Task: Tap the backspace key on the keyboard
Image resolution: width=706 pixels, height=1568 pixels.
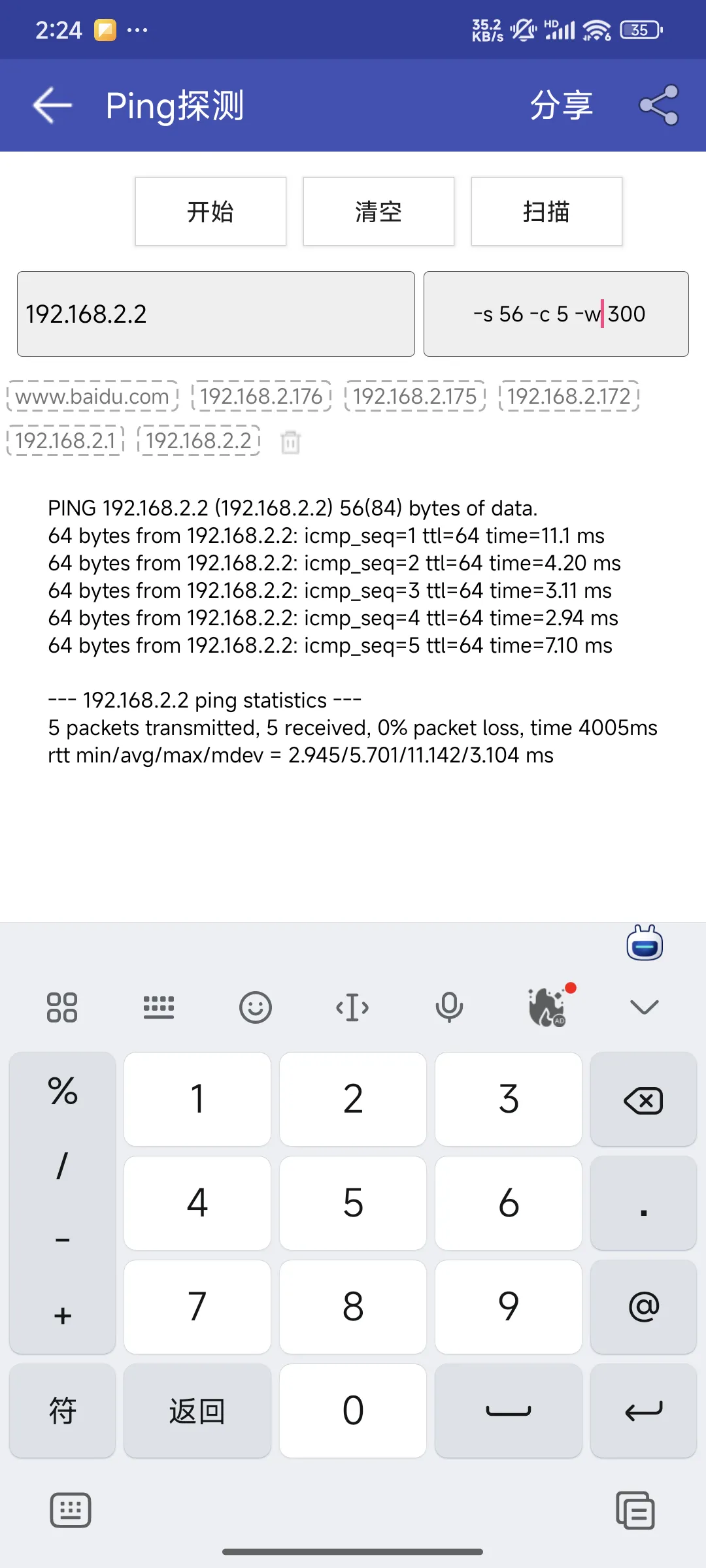Action: pyautogui.click(x=643, y=1100)
